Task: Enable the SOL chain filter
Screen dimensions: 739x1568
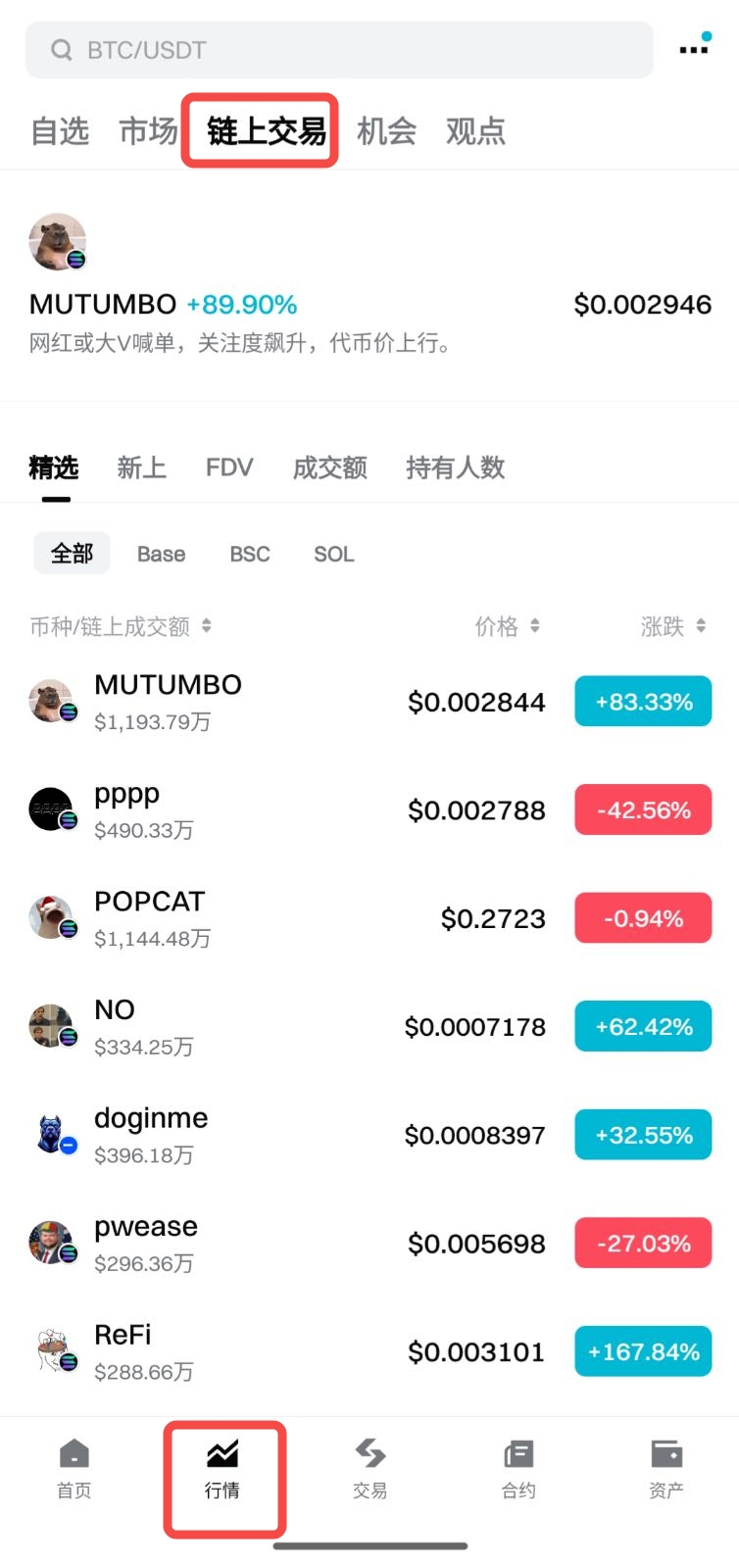Action: coord(333,554)
